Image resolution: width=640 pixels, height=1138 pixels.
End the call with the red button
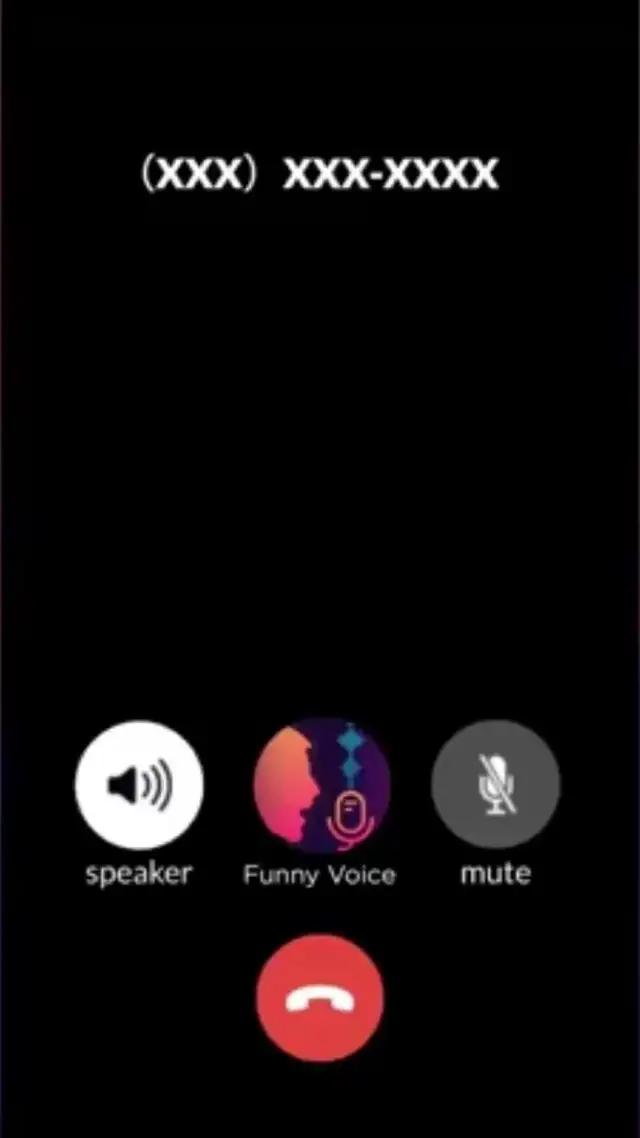319,998
